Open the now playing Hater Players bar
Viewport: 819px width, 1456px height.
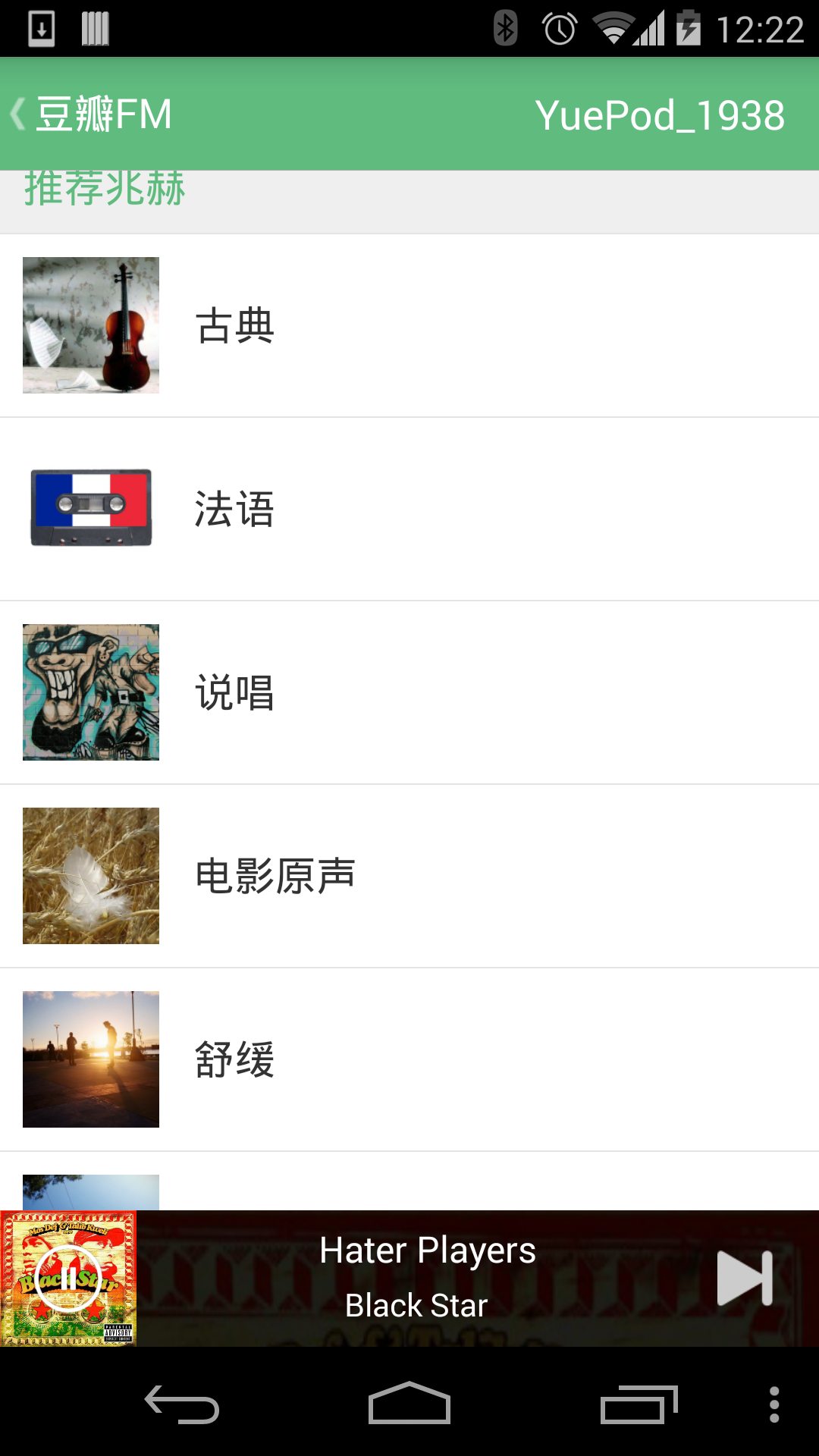point(428,1279)
